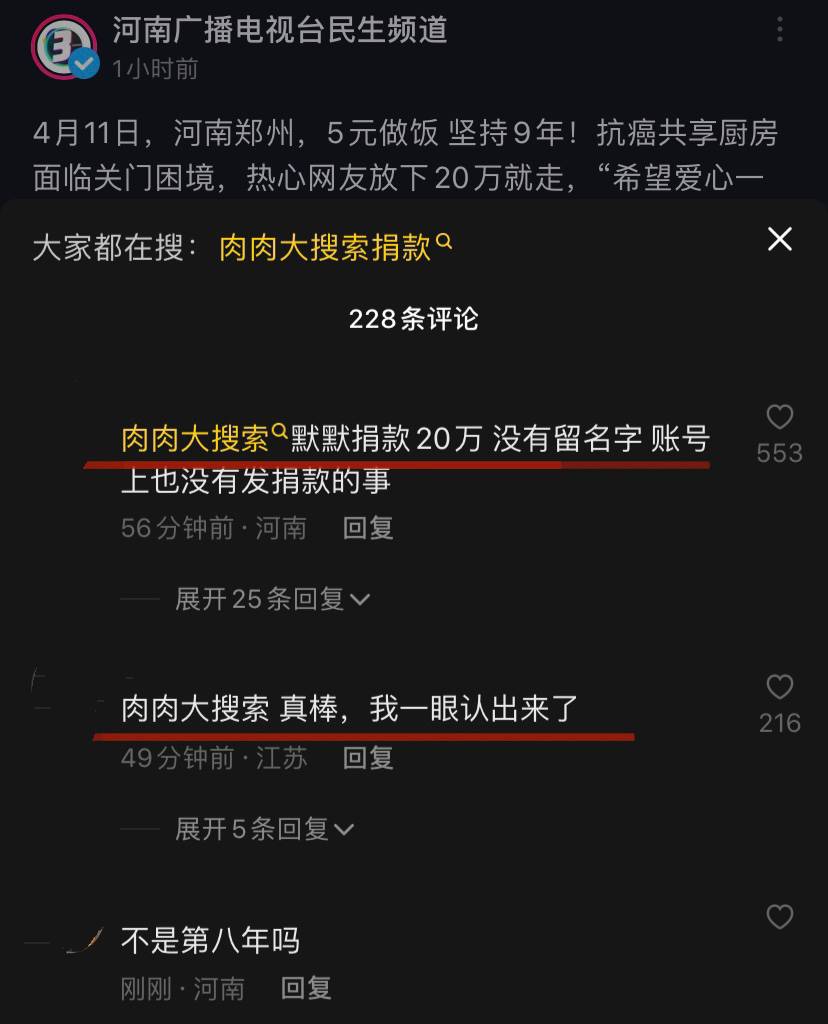Like the comment 不是第八年吗
Image resolution: width=828 pixels, height=1024 pixels.
[779, 917]
